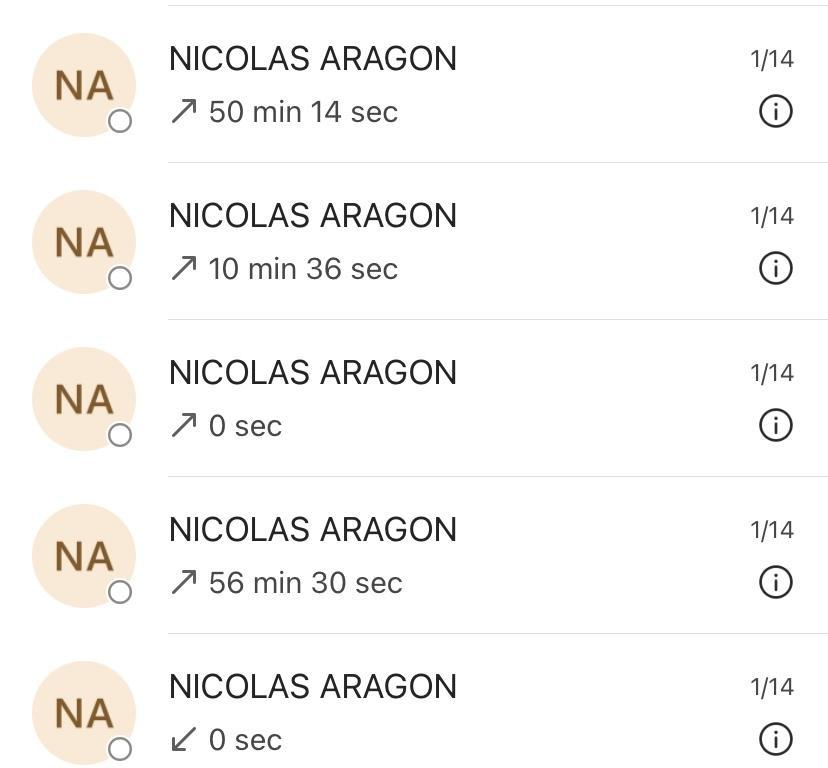This screenshot has height=768, width=828.
Task: View info for the outgoing 0 sec call
Action: pyautogui.click(x=776, y=425)
